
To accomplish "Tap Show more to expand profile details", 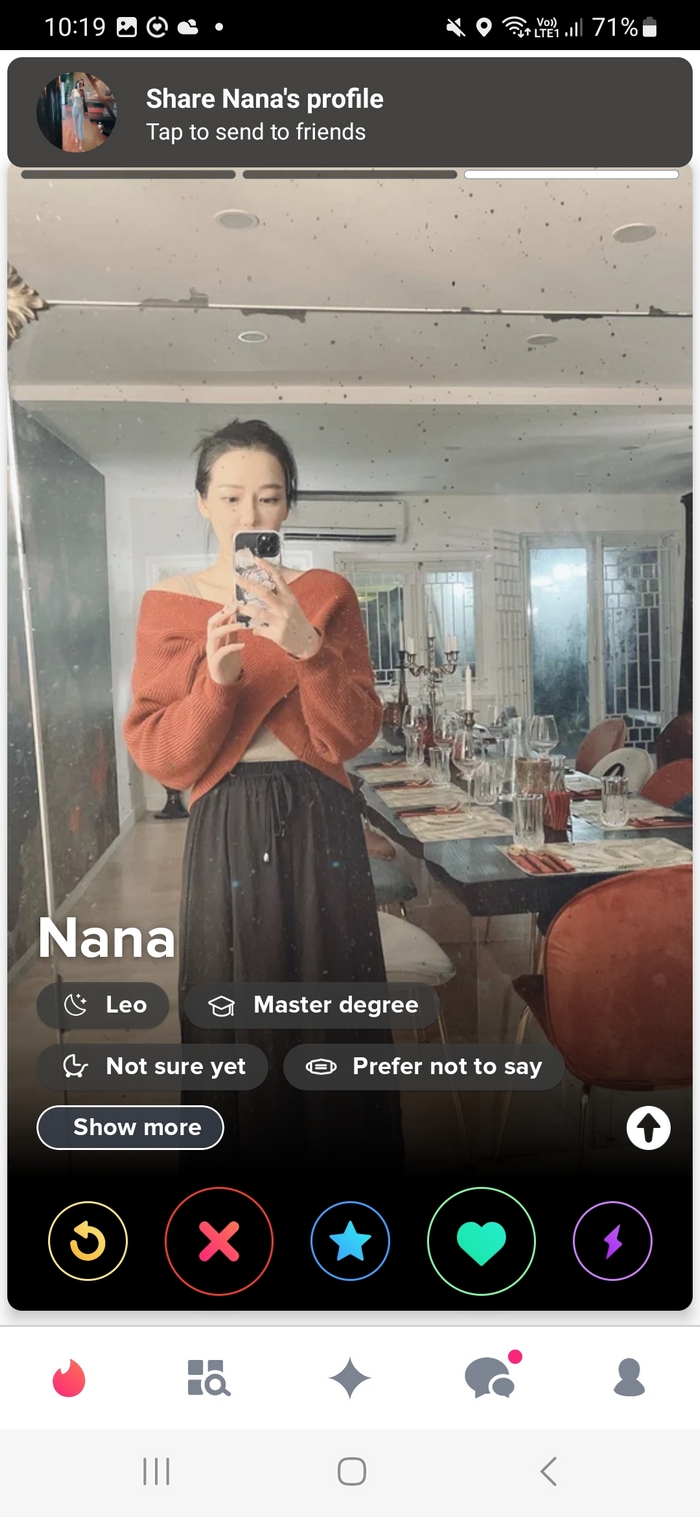I will tap(130, 1127).
